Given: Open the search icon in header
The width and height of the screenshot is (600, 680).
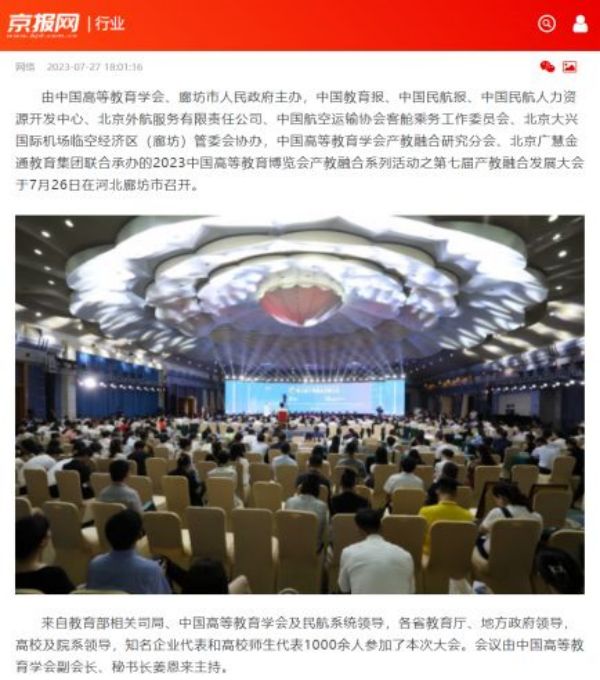Looking at the screenshot, I should 546,23.
